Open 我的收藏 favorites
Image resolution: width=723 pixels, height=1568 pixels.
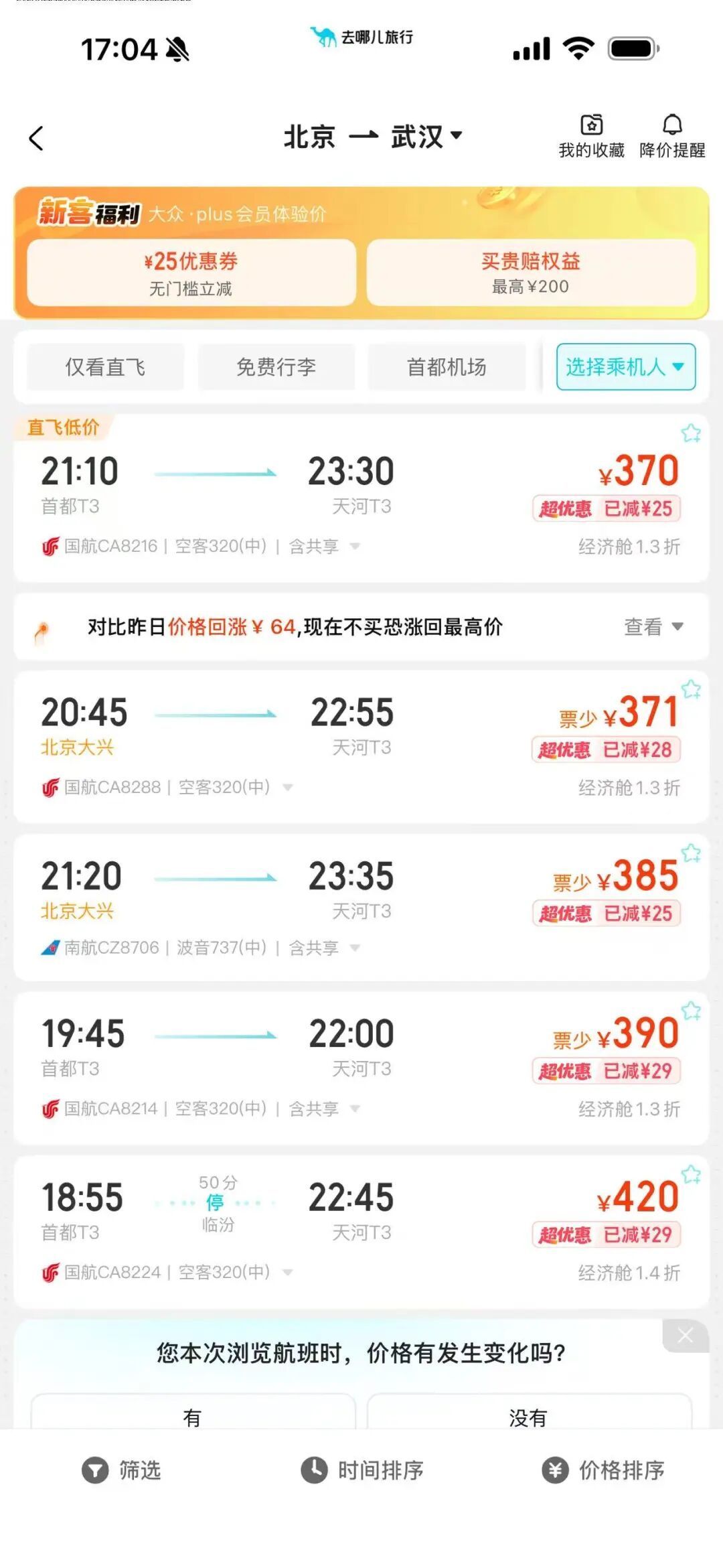[x=592, y=134]
